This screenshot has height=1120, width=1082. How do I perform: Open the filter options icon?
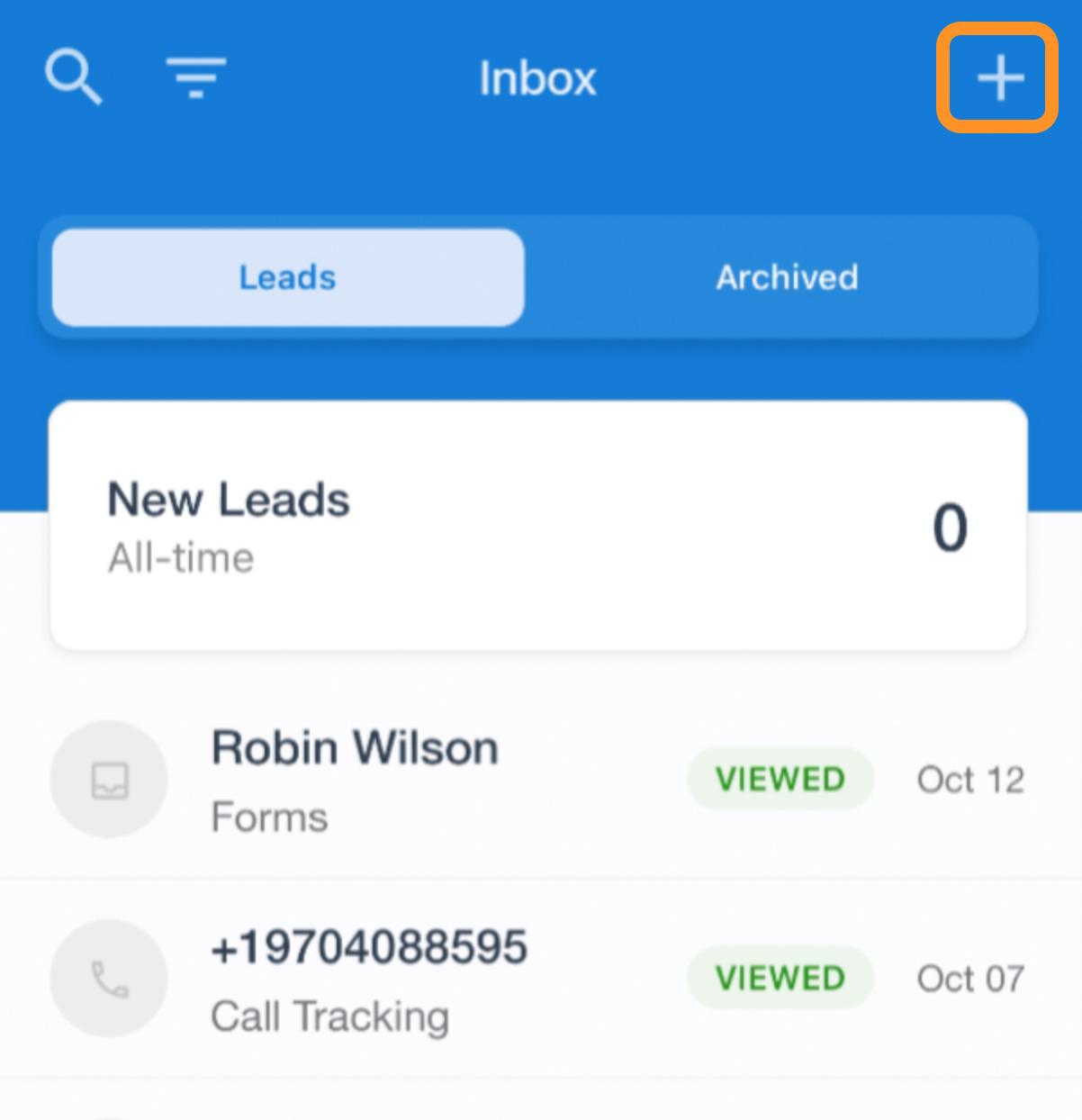(x=195, y=77)
